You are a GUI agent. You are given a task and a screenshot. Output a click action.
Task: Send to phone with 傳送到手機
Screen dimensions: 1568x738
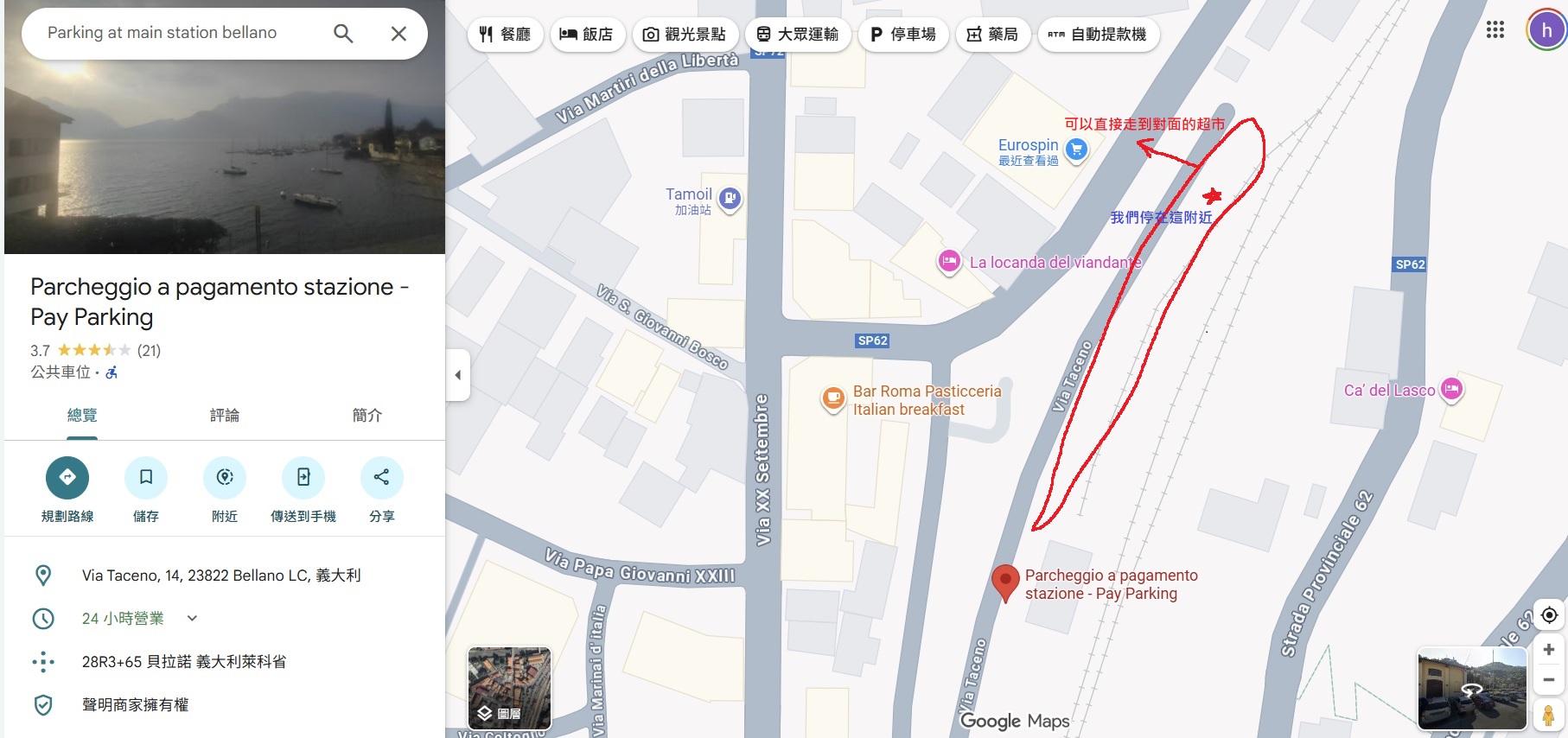point(303,478)
